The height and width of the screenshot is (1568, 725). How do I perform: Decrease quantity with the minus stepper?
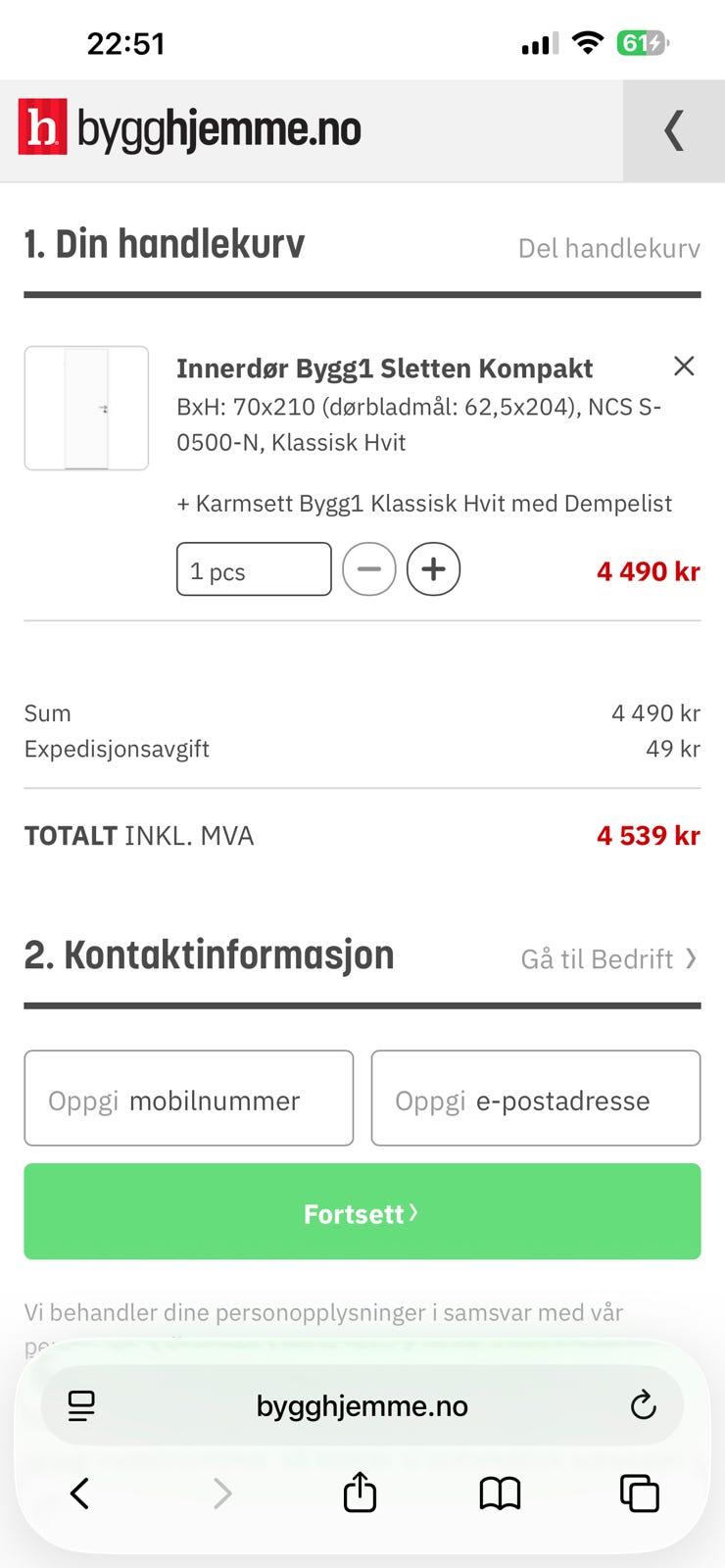click(x=369, y=569)
